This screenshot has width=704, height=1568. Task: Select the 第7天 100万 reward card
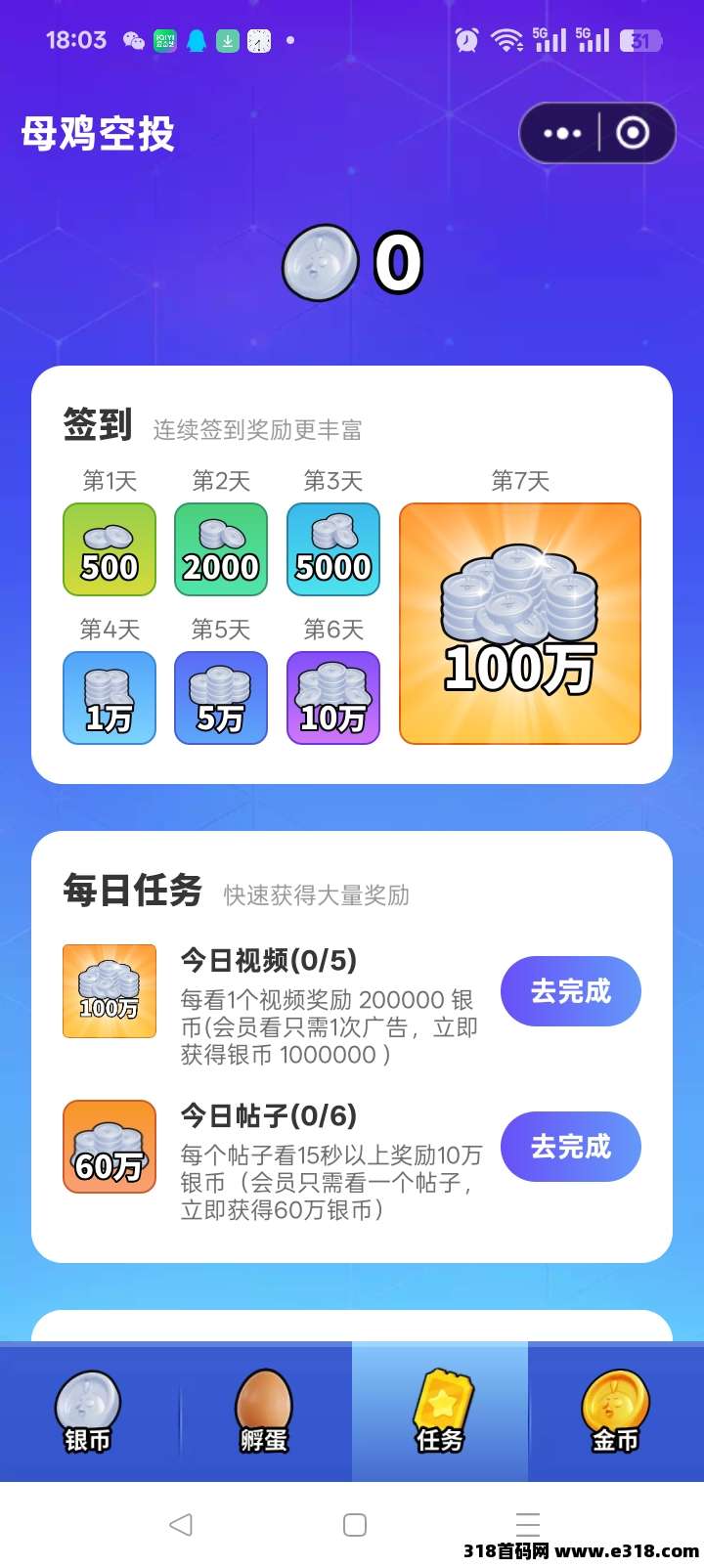click(521, 623)
